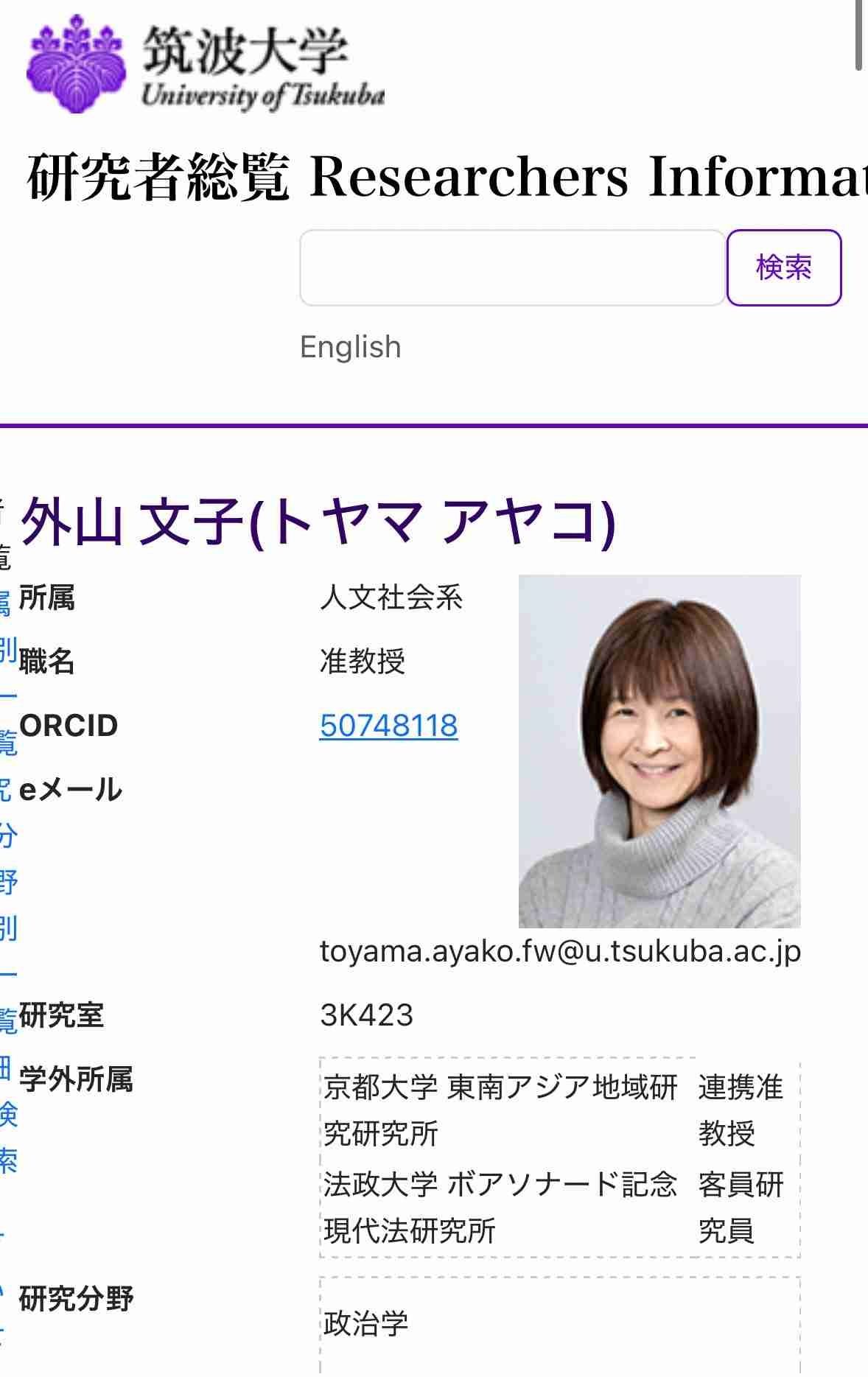Open the ORCID link 50748118
The image size is (868, 1377).
(388, 726)
